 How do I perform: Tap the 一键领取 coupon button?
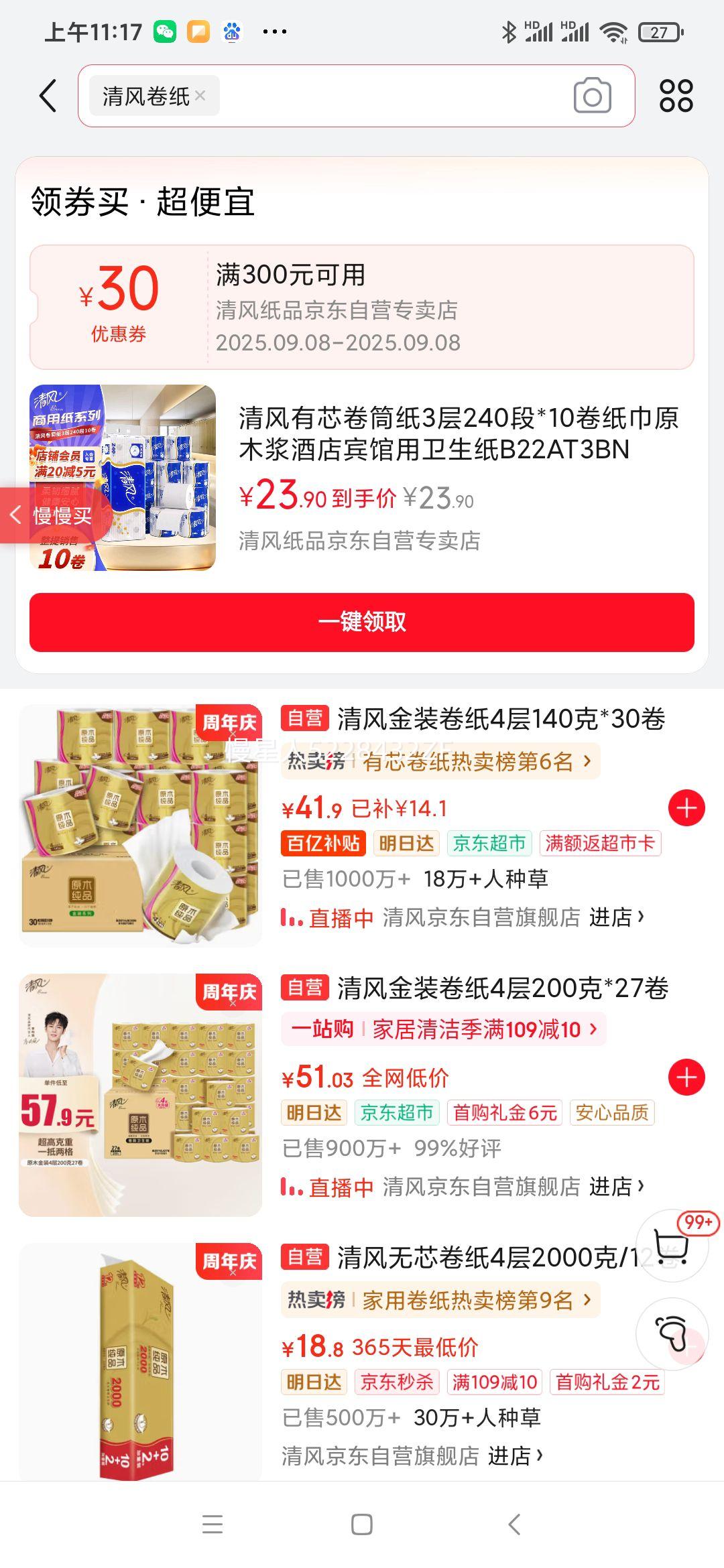pos(362,622)
